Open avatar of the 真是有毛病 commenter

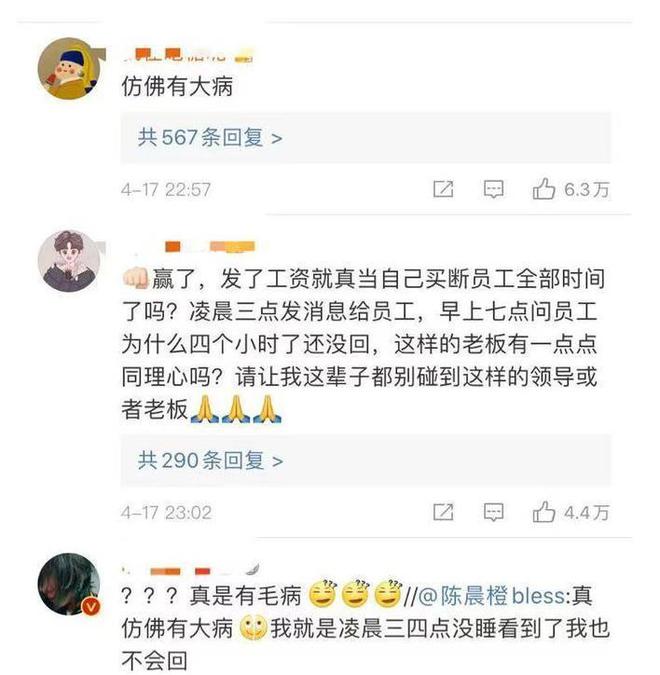(68, 583)
